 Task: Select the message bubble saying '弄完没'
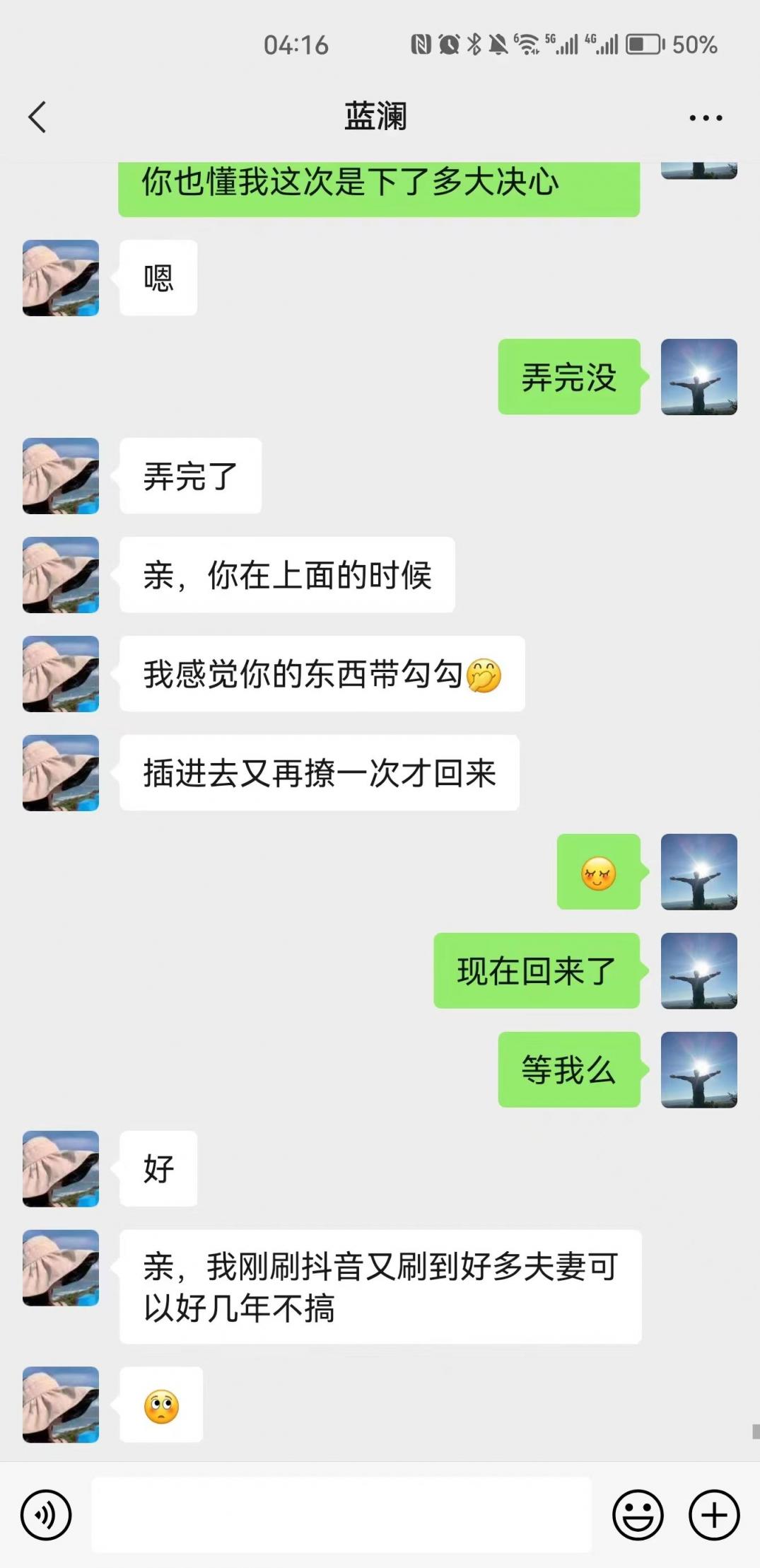tap(569, 377)
